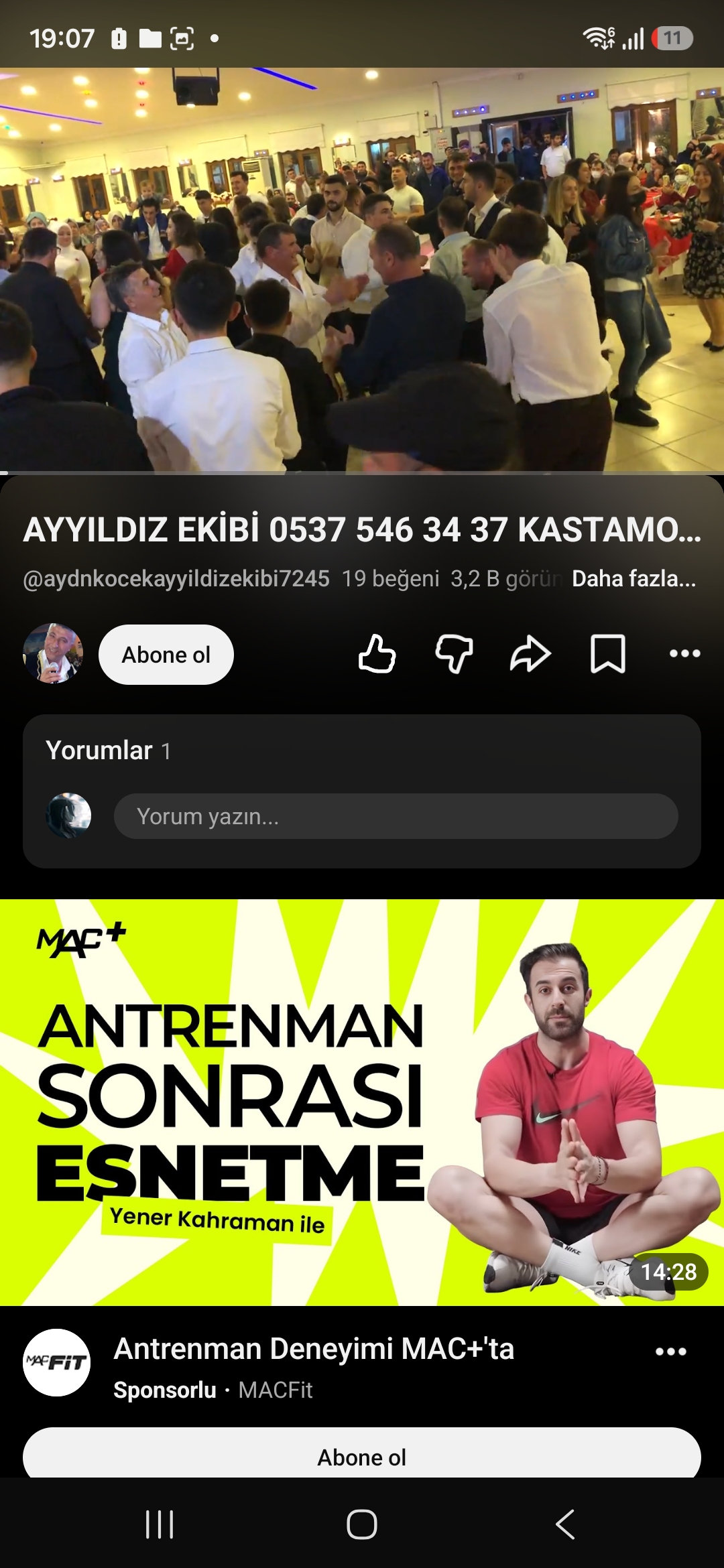Write a comment in Yorum yazın field
Screen dimensions: 724x1568
click(396, 816)
